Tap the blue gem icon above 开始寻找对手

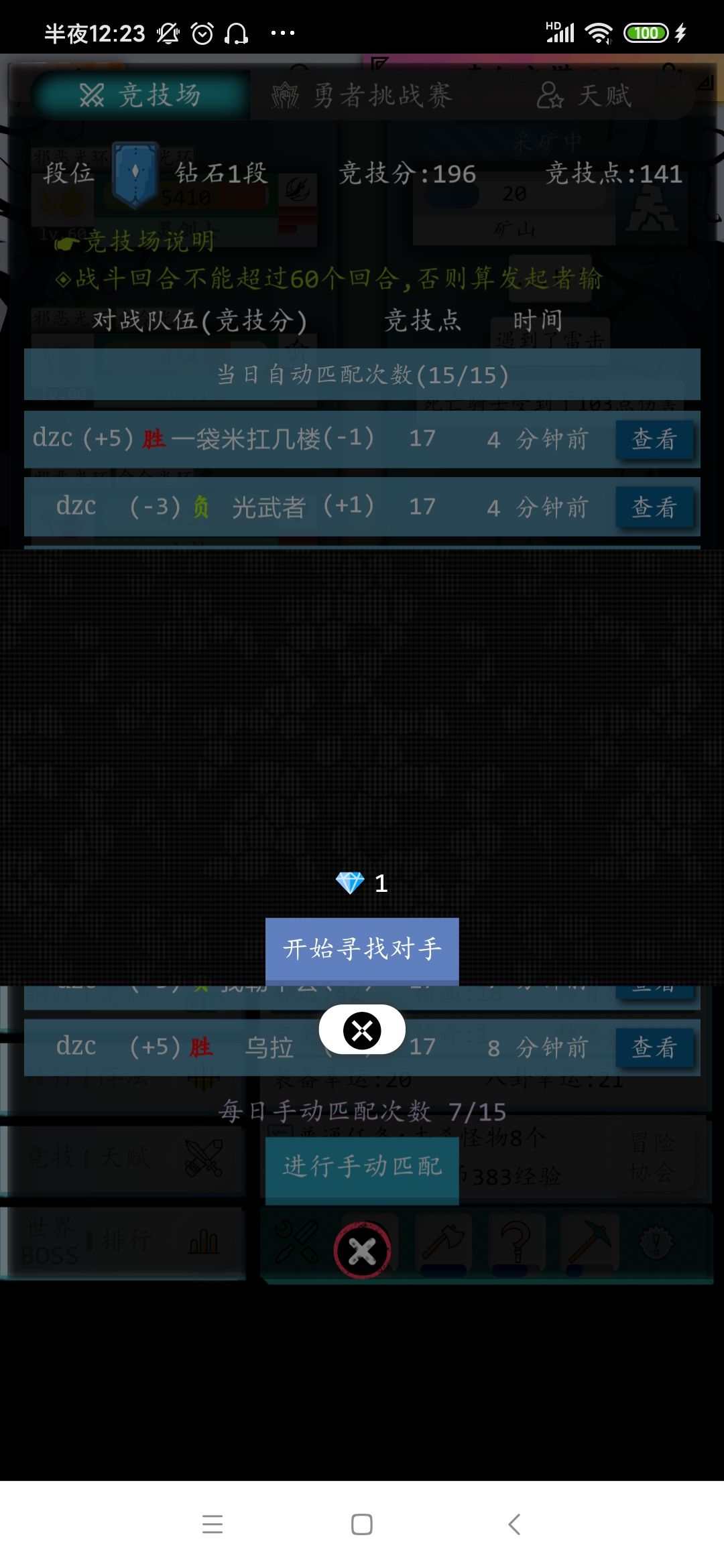pos(349,882)
